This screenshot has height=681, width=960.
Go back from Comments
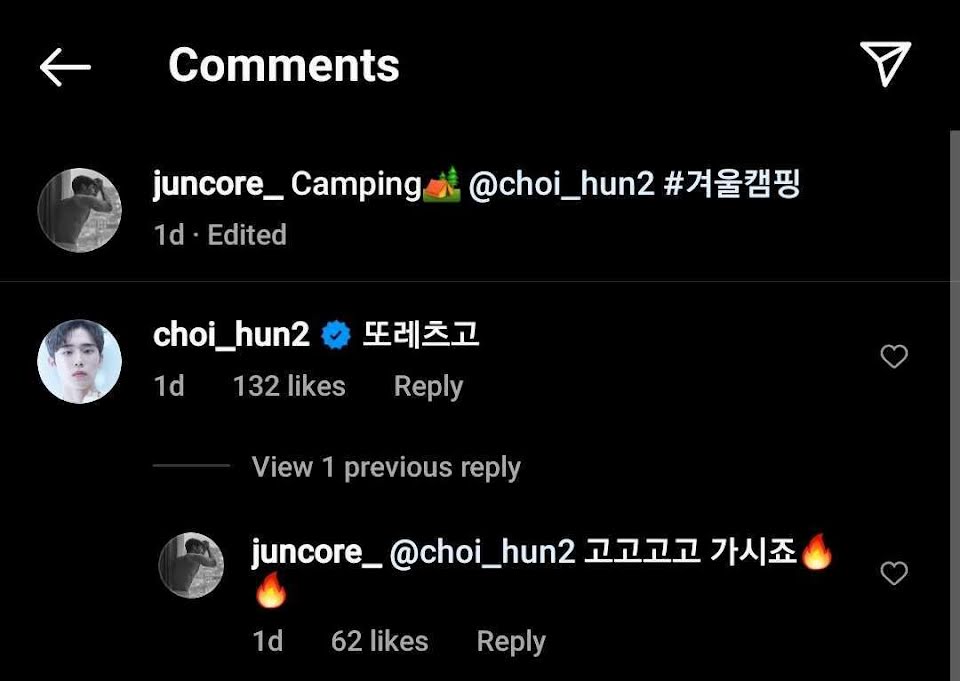65,67
